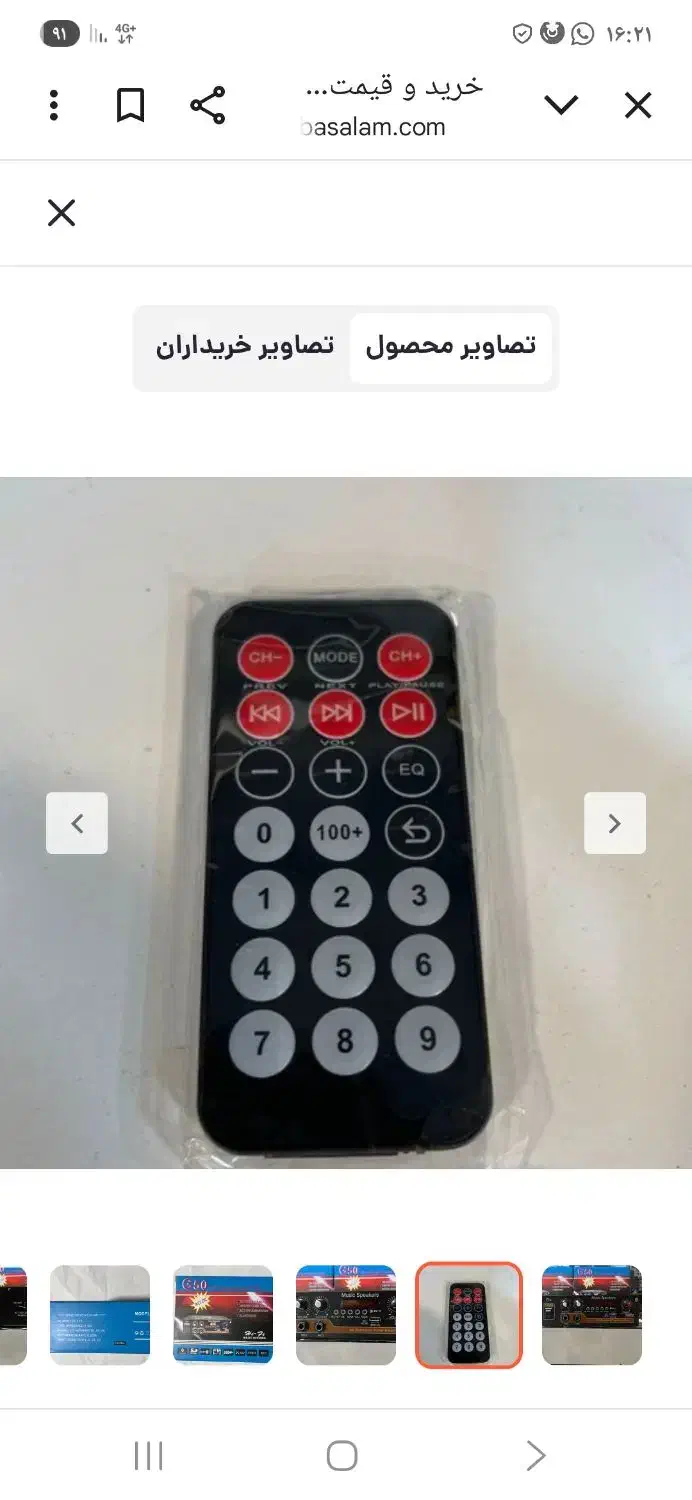Screen dimensions: 692x1500
Task: Minimize the browser tab with the down chevron
Action: (x=561, y=105)
